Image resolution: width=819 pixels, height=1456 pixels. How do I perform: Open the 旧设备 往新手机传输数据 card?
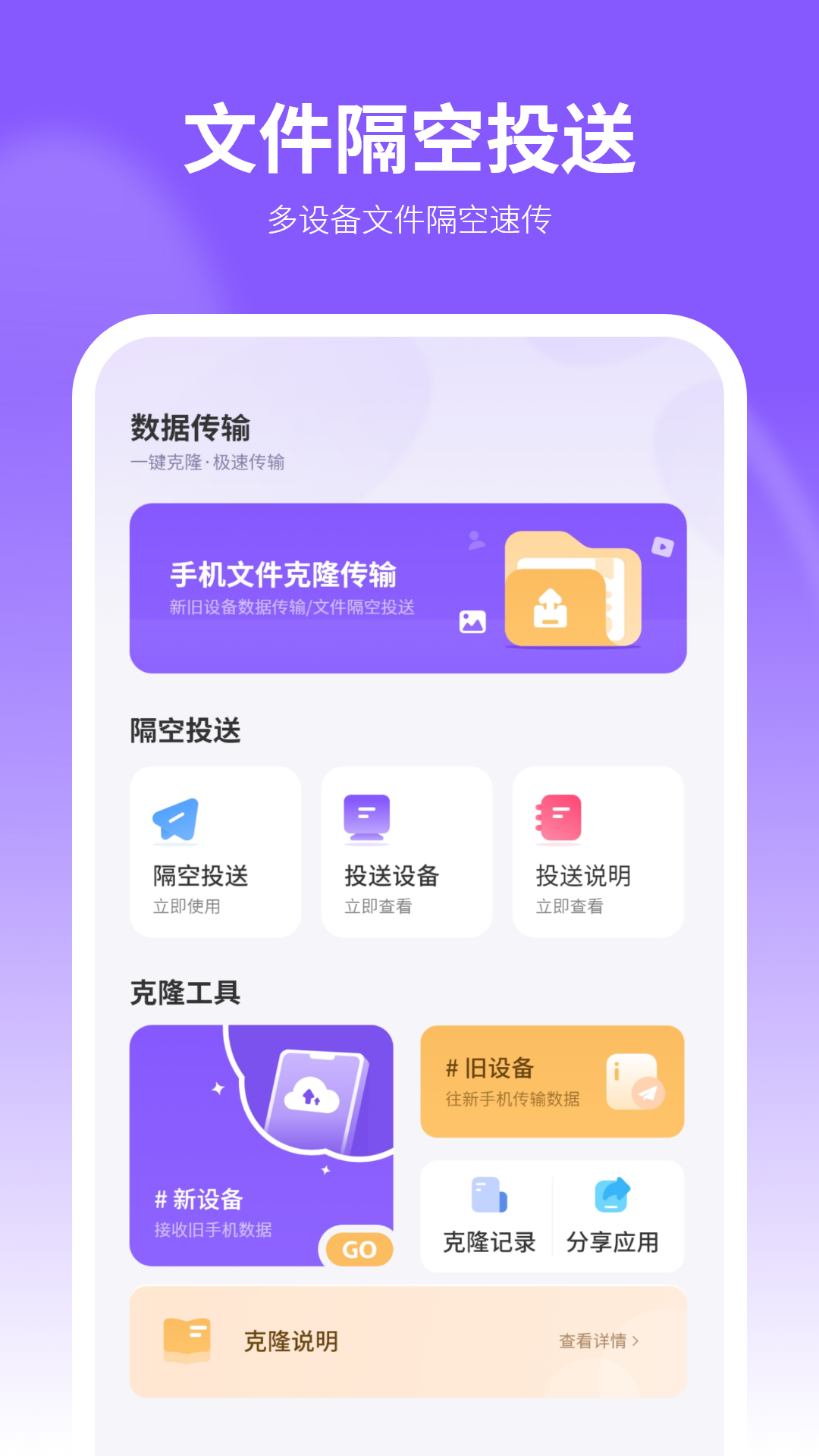point(551,1081)
